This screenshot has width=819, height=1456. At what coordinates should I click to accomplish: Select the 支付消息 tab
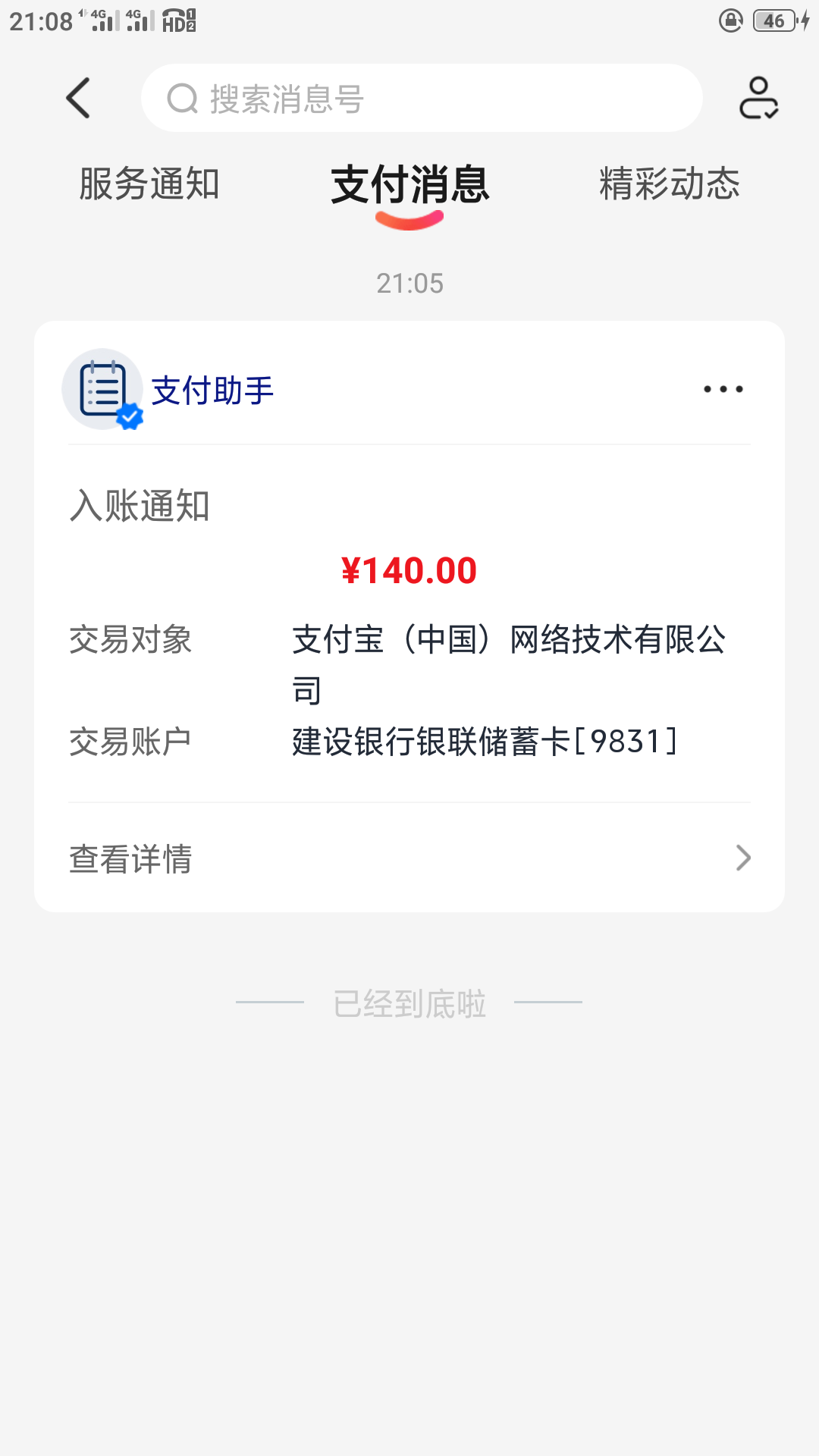[x=409, y=184]
